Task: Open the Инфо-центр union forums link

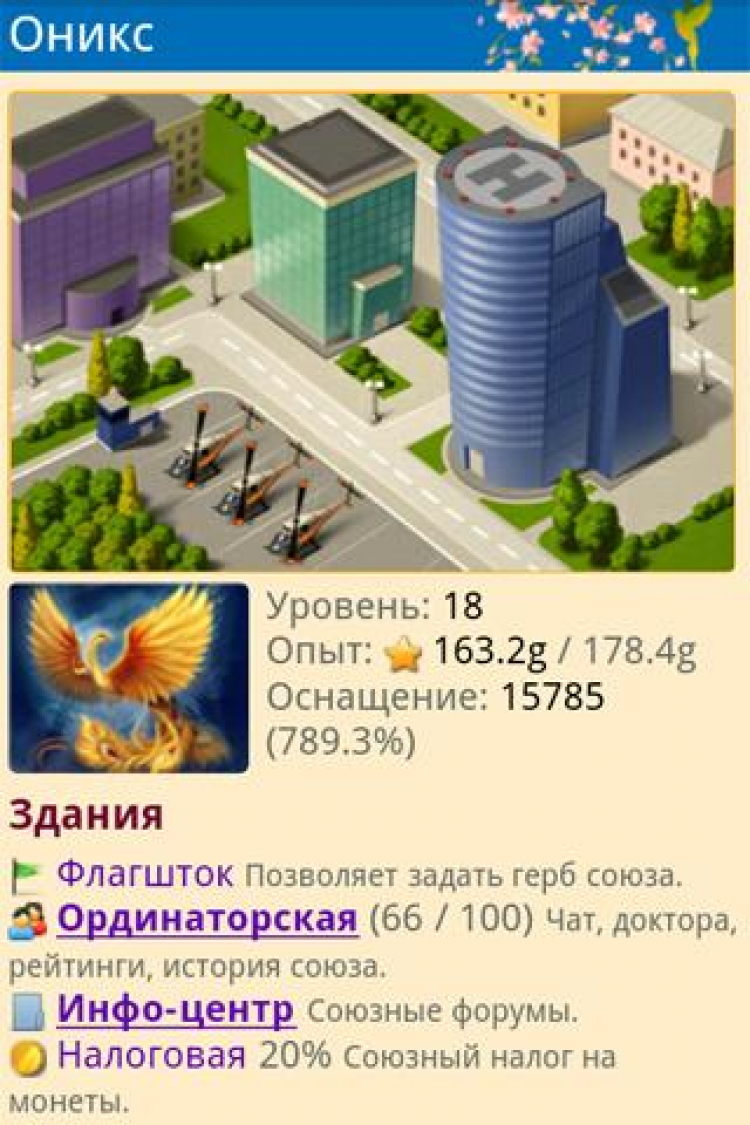Action: click(176, 1010)
